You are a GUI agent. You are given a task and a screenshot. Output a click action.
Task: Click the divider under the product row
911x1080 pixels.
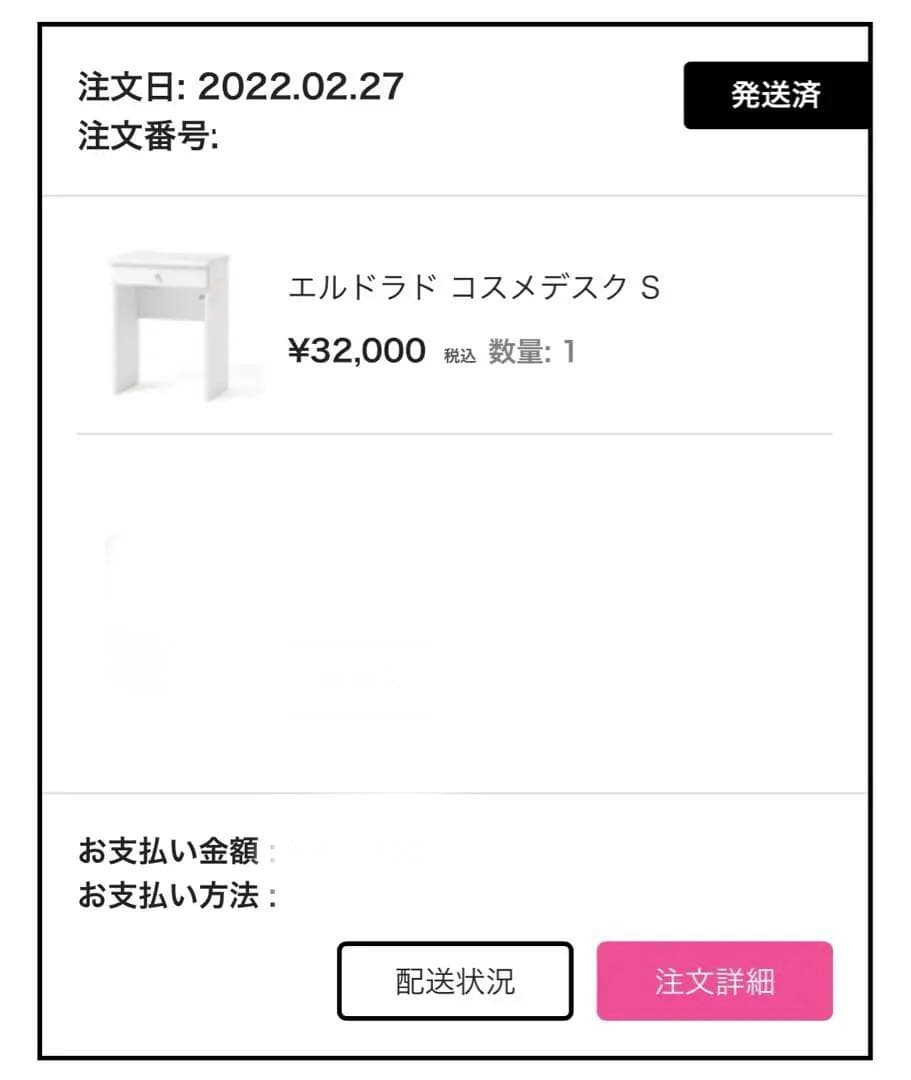[455, 432]
